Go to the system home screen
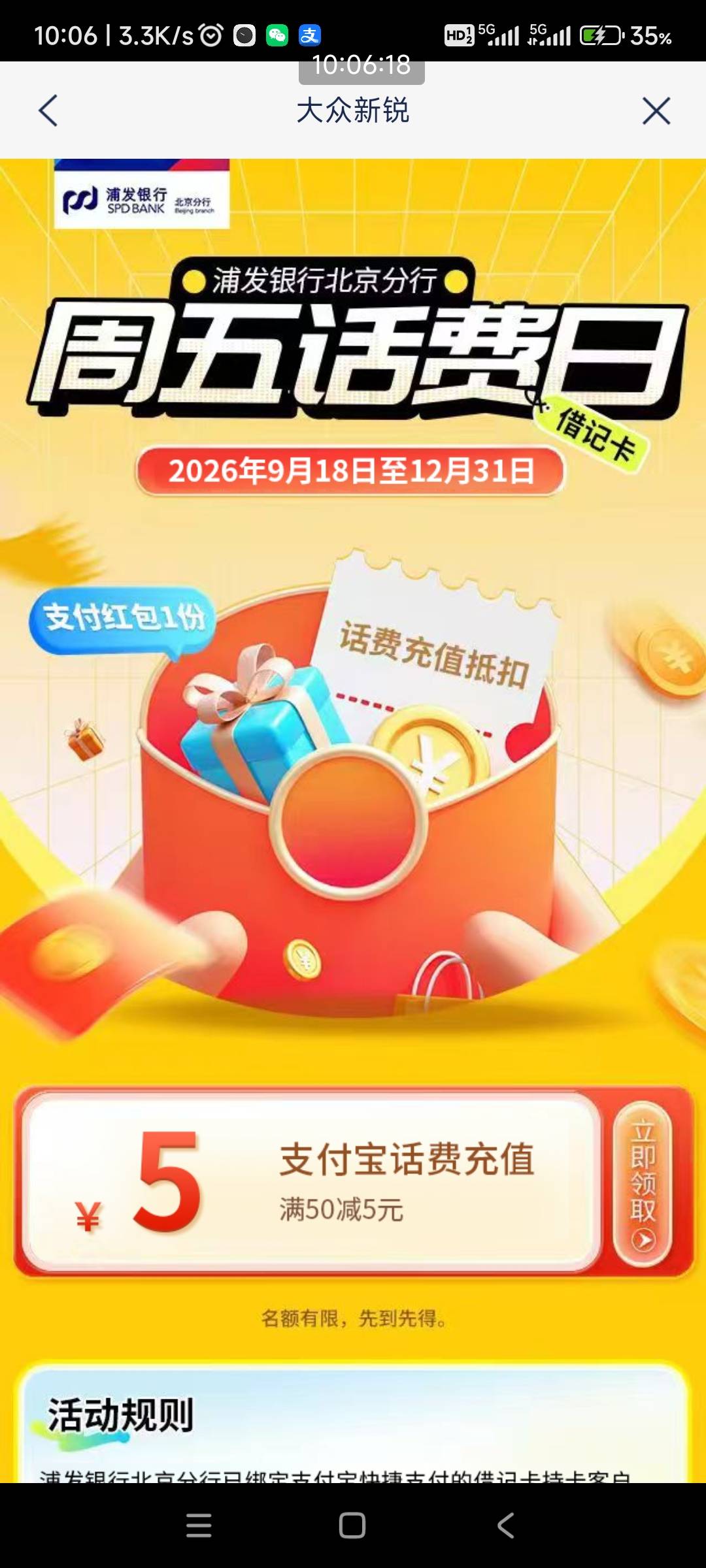Viewport: 706px width, 1568px height. 352,1526
